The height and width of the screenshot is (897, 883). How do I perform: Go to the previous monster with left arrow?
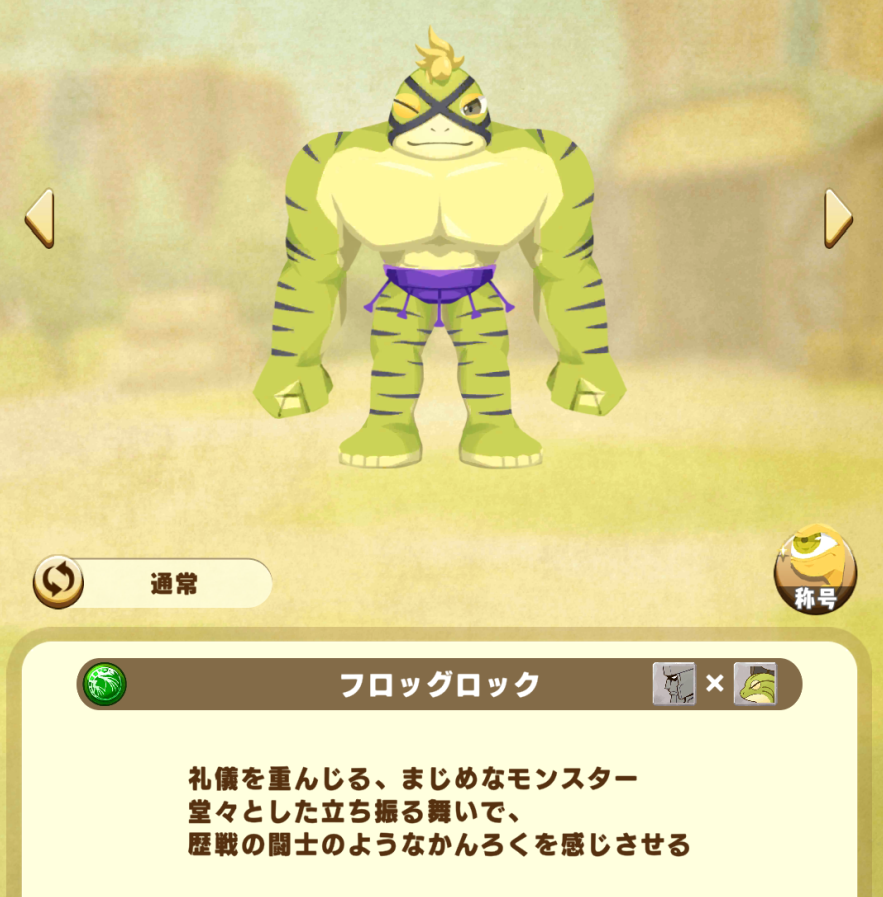pyautogui.click(x=39, y=218)
